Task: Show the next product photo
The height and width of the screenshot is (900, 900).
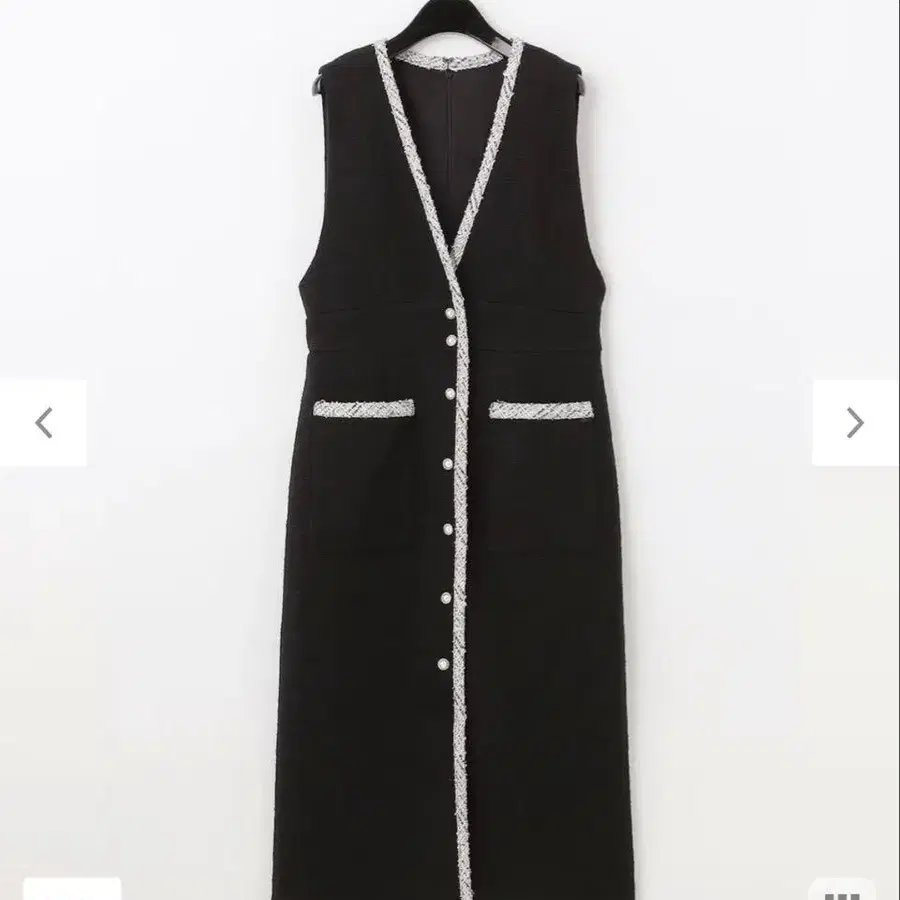Action: [855, 423]
